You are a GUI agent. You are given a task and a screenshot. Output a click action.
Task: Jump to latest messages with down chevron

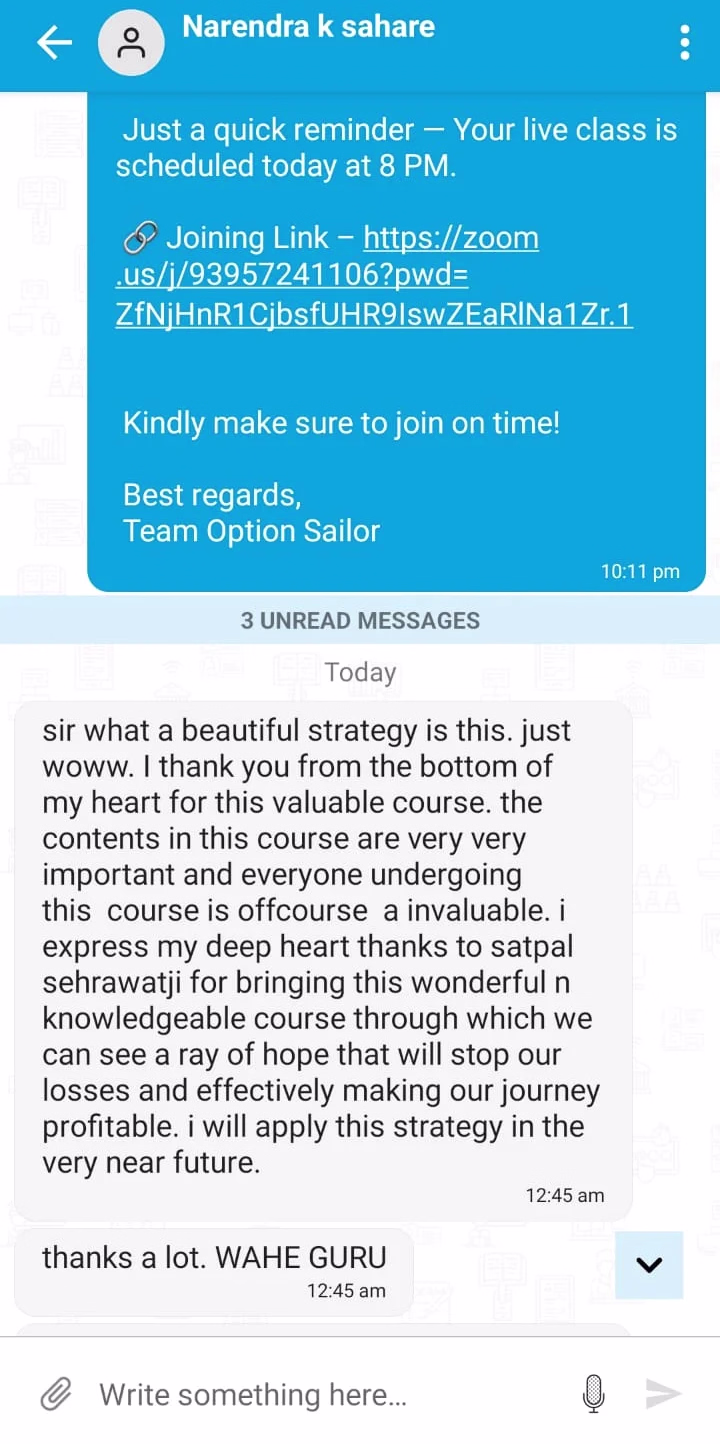(x=649, y=1265)
